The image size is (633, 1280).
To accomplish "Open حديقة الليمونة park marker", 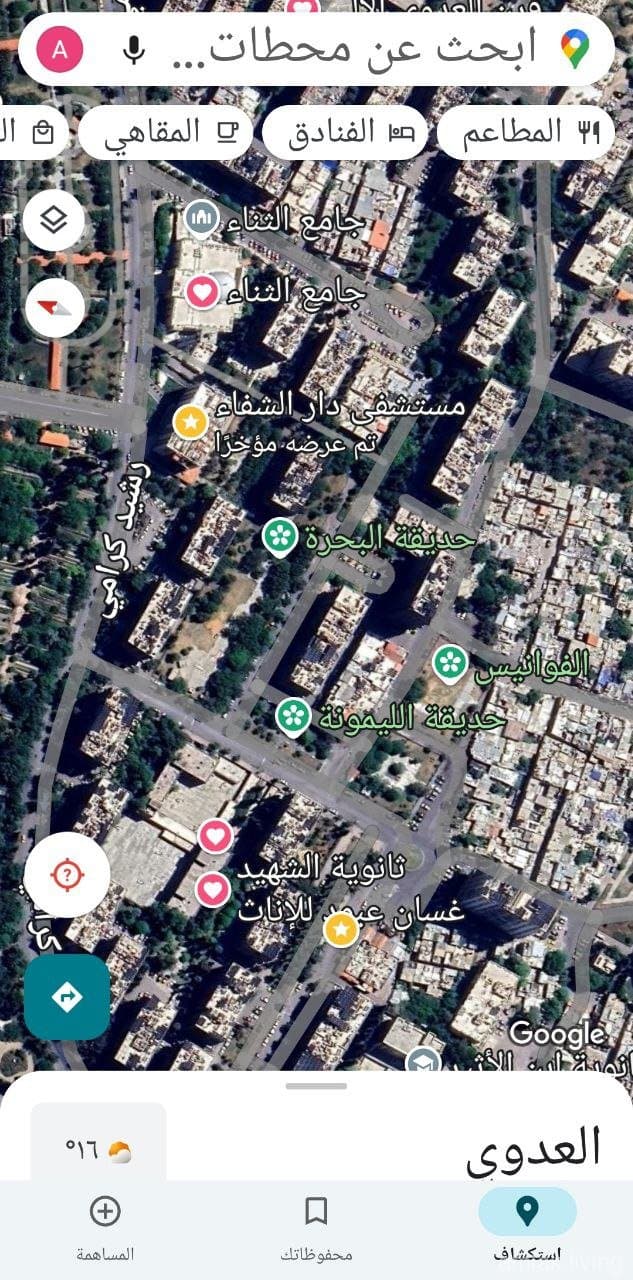I will [292, 716].
